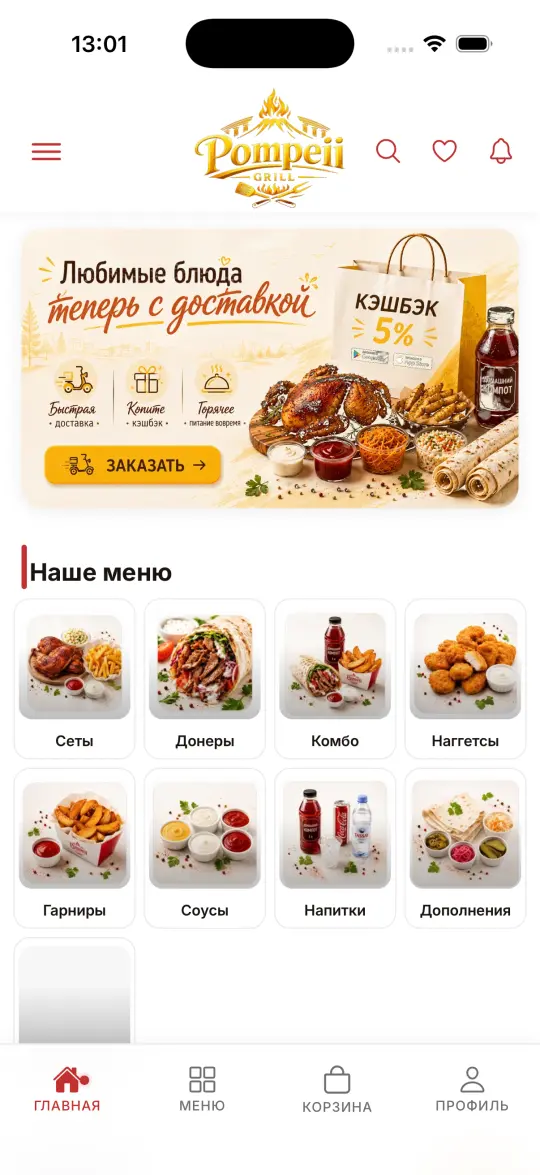Open the Дополнения category
The image size is (540, 1175).
[465, 848]
